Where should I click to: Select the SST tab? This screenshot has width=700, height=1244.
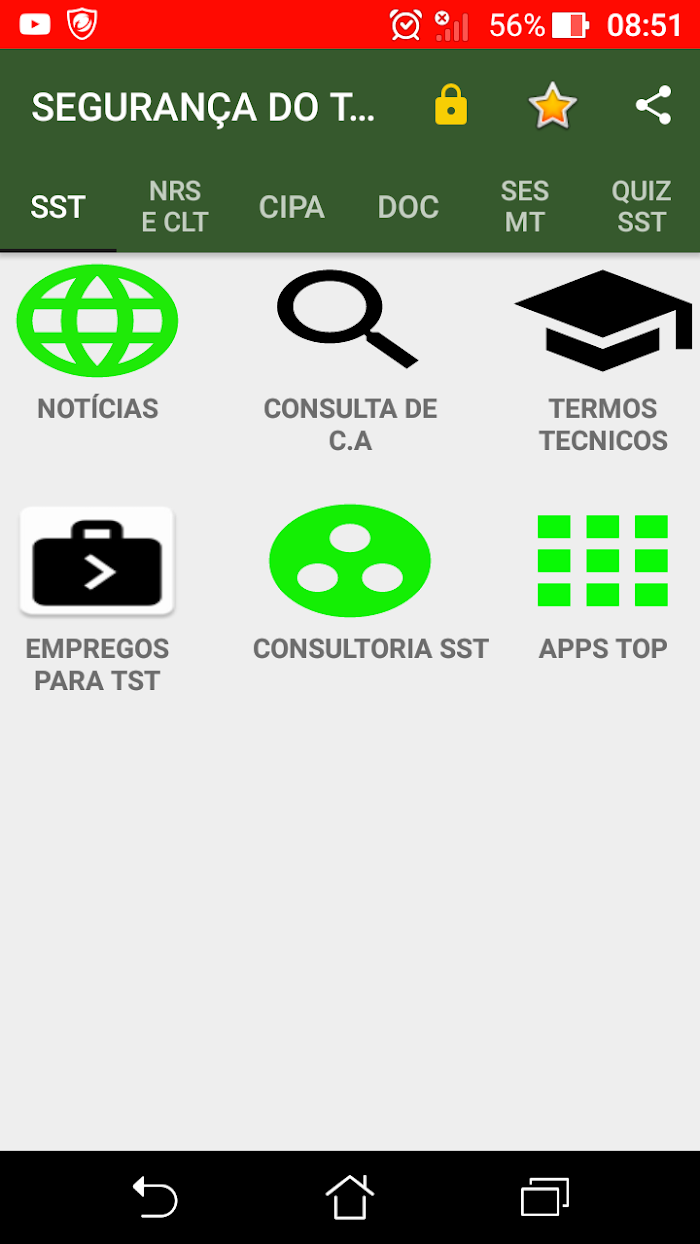click(x=58, y=207)
